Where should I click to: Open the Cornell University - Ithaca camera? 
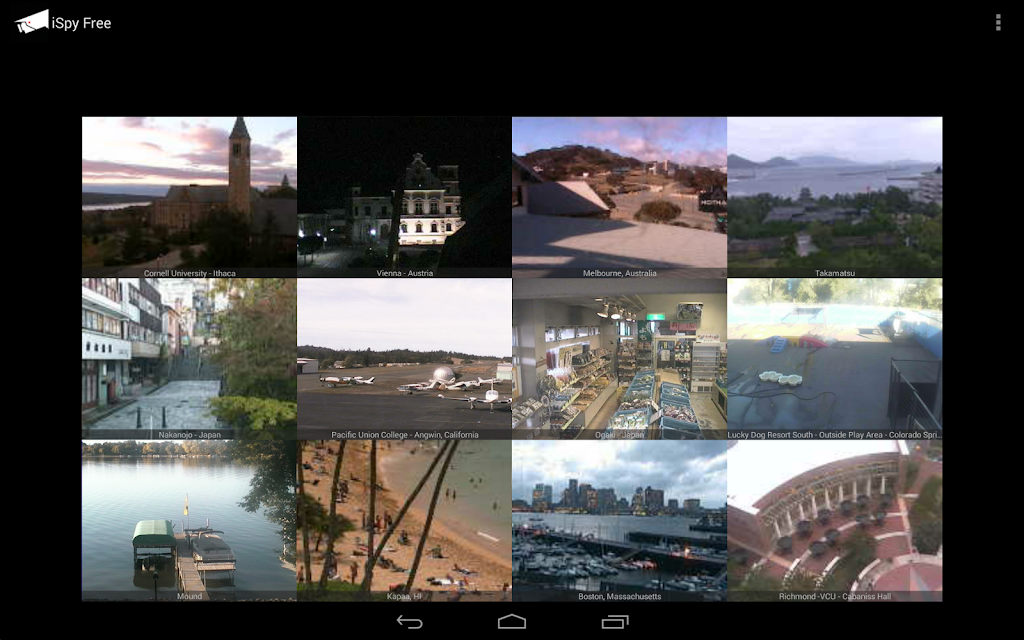point(189,197)
